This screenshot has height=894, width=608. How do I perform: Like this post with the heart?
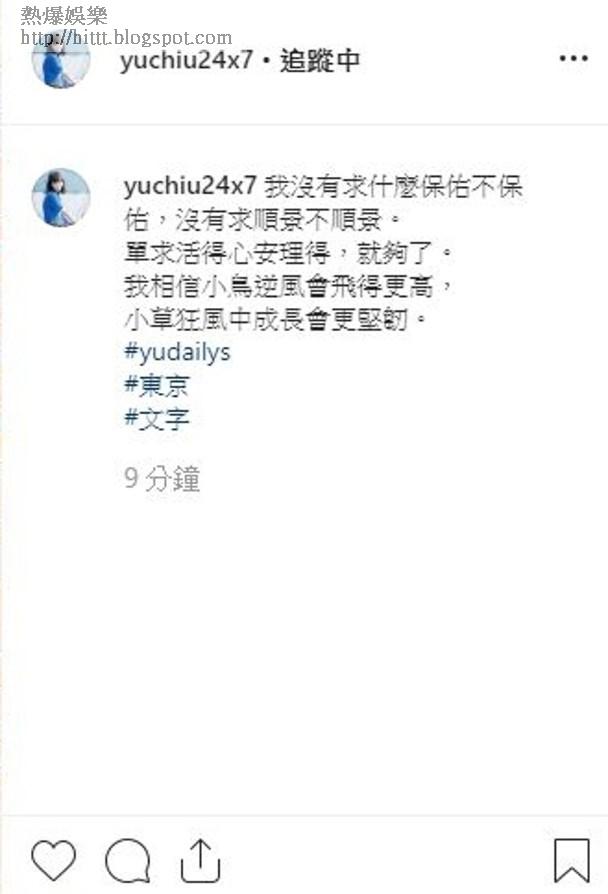click(x=54, y=860)
